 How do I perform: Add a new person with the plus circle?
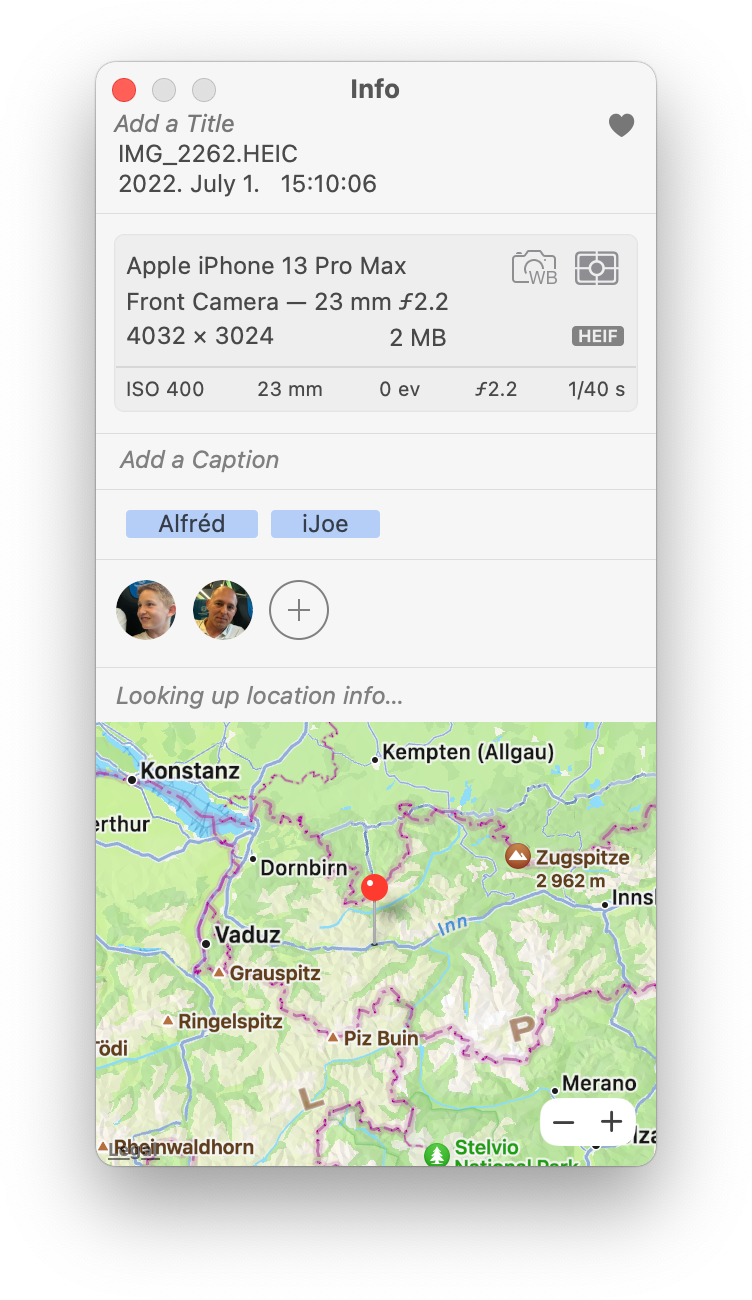299,610
